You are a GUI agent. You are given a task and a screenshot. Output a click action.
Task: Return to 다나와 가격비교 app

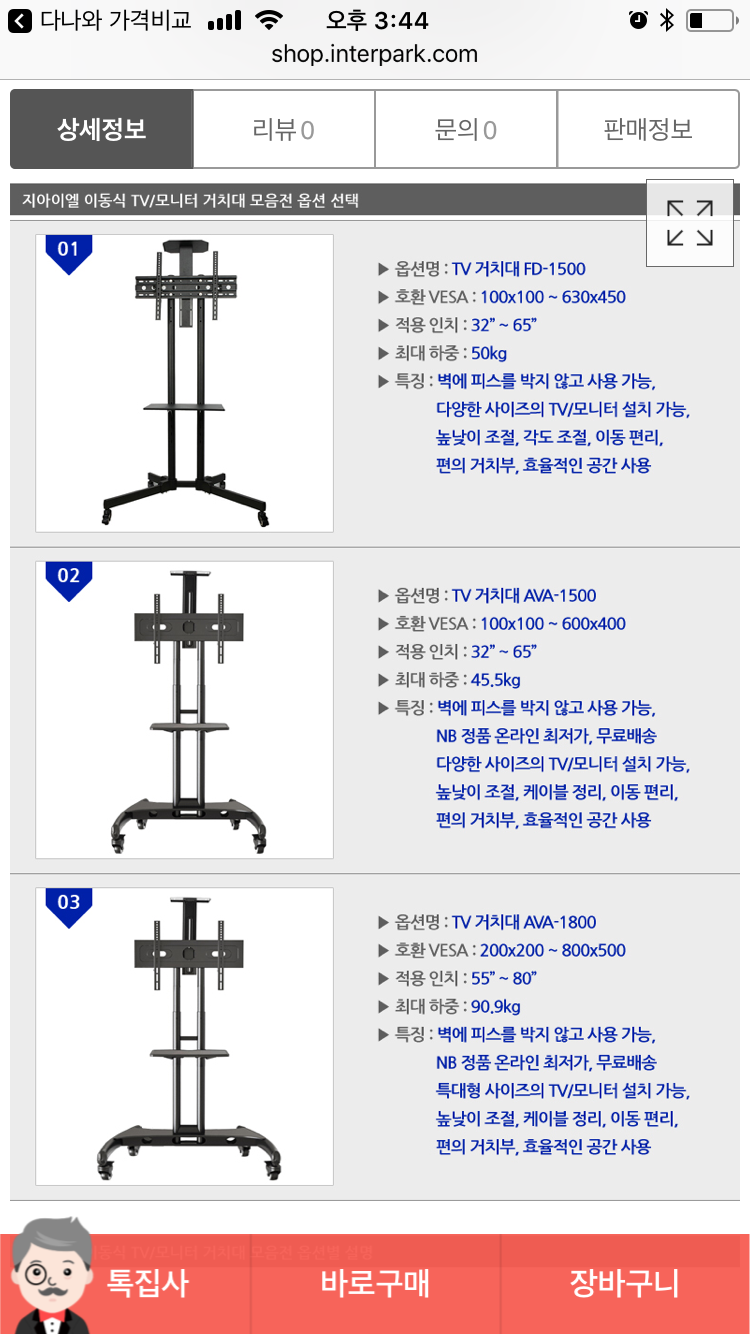[x=98, y=20]
